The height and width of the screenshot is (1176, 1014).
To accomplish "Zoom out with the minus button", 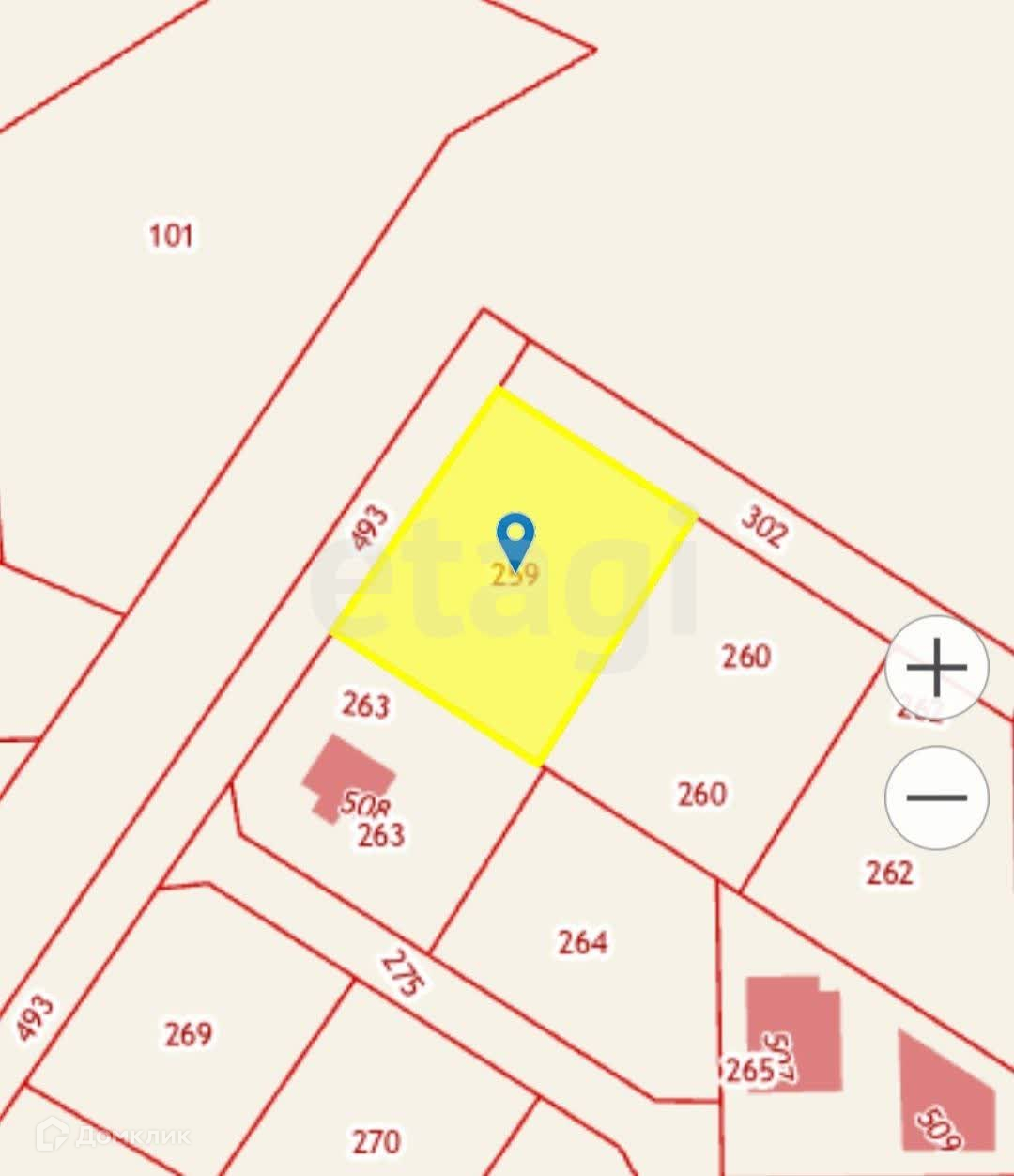I will click(x=936, y=797).
